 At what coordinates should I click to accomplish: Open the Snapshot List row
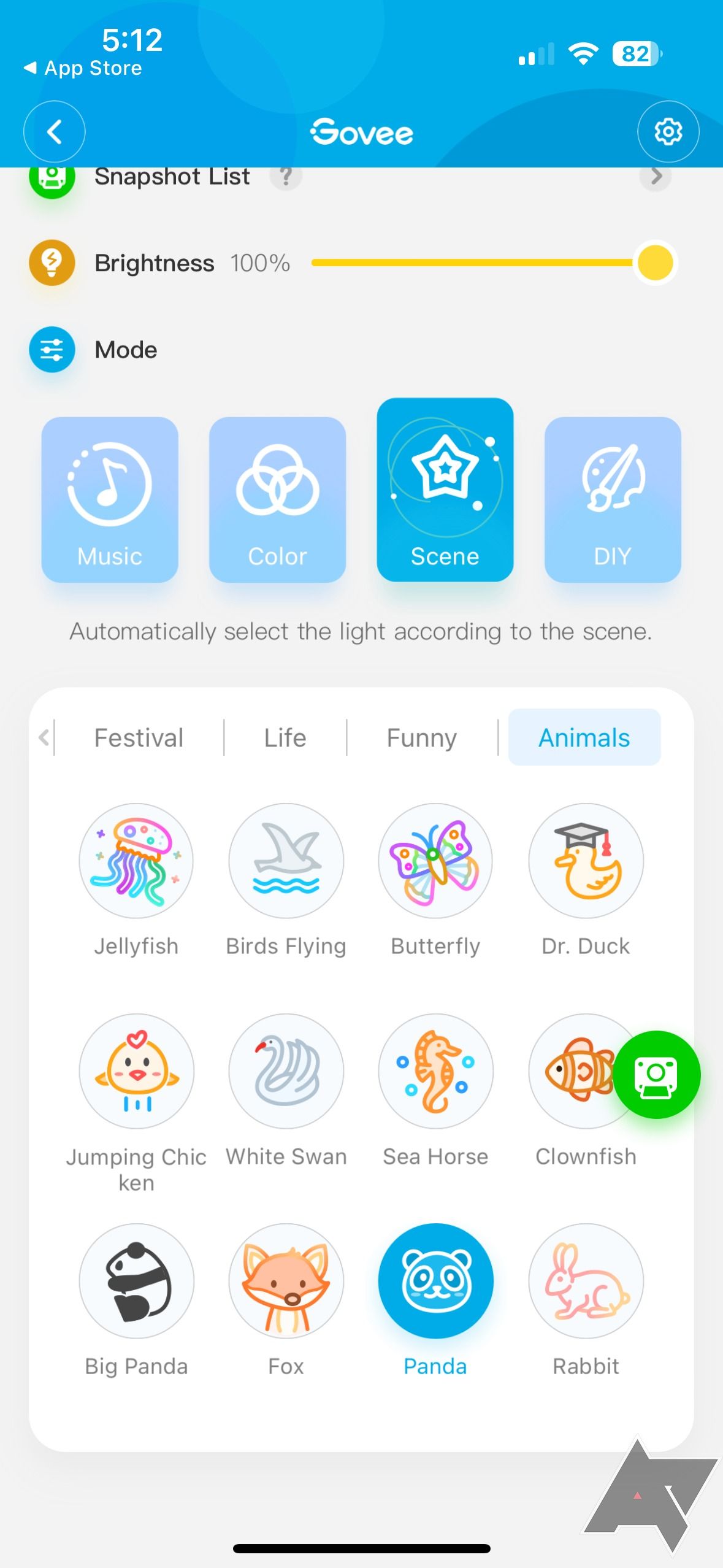point(656,177)
